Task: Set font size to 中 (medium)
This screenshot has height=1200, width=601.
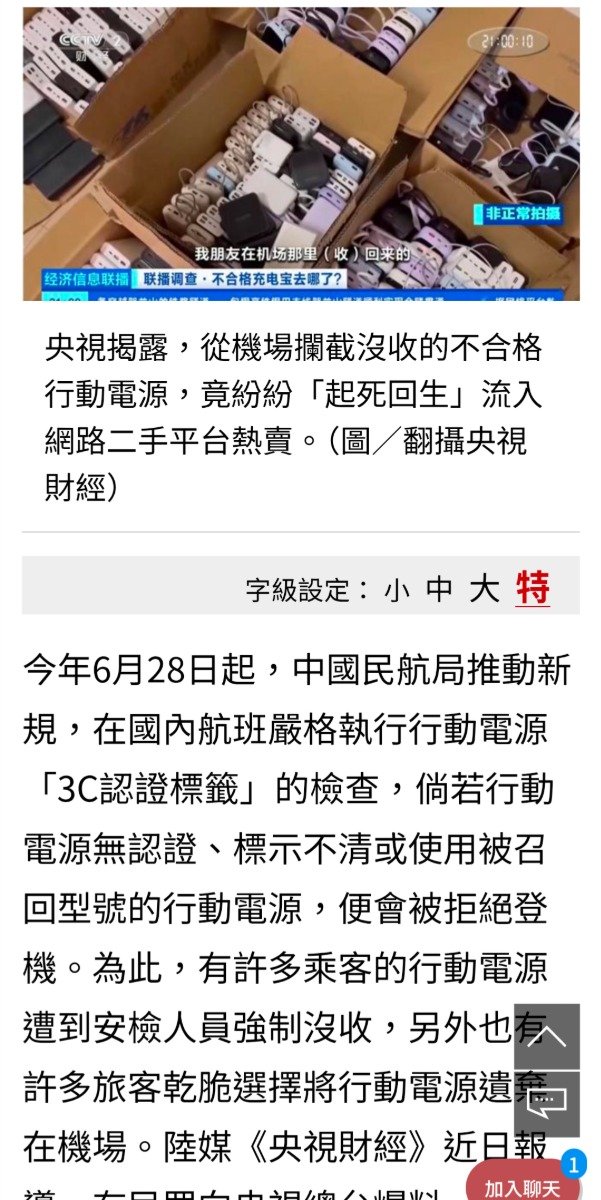Action: click(x=439, y=589)
